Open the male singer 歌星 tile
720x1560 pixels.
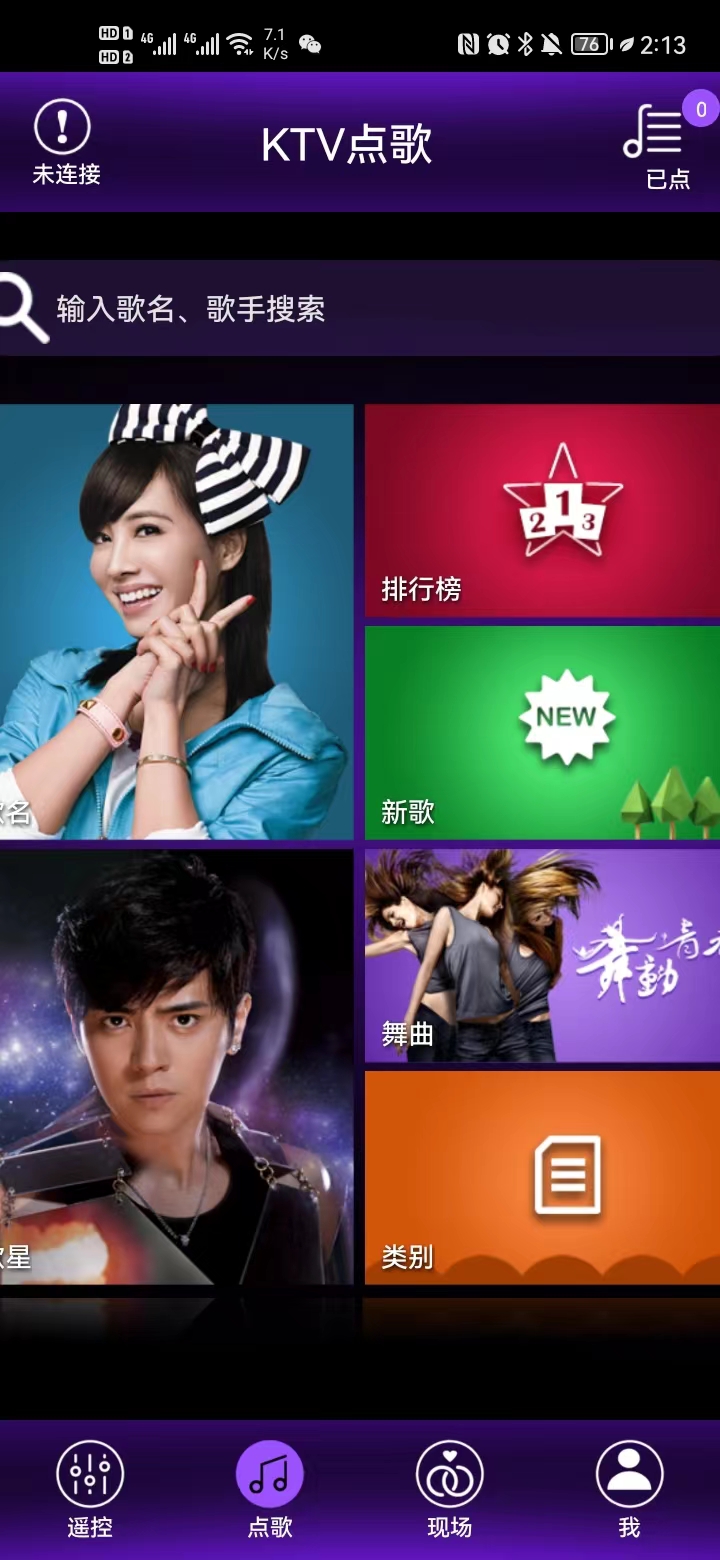176,1067
